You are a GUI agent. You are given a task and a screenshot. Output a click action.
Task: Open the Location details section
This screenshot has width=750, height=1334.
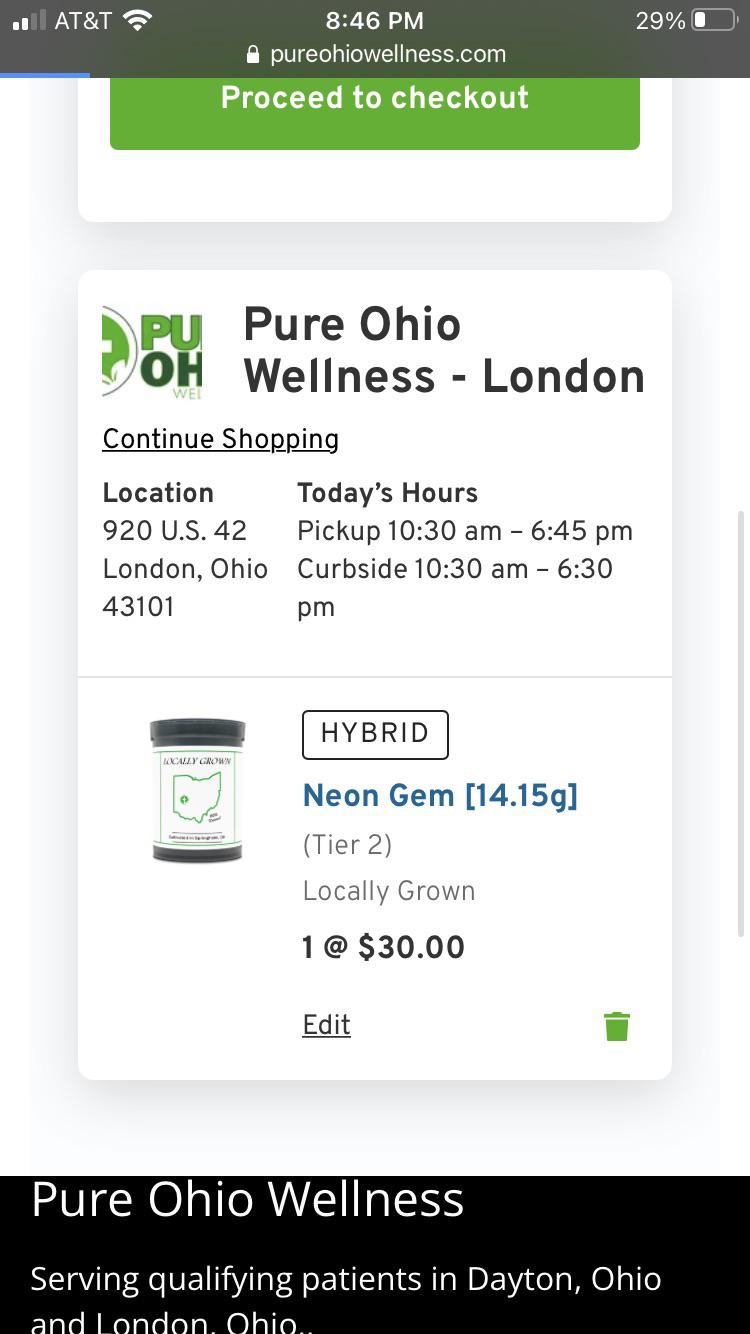tap(157, 493)
